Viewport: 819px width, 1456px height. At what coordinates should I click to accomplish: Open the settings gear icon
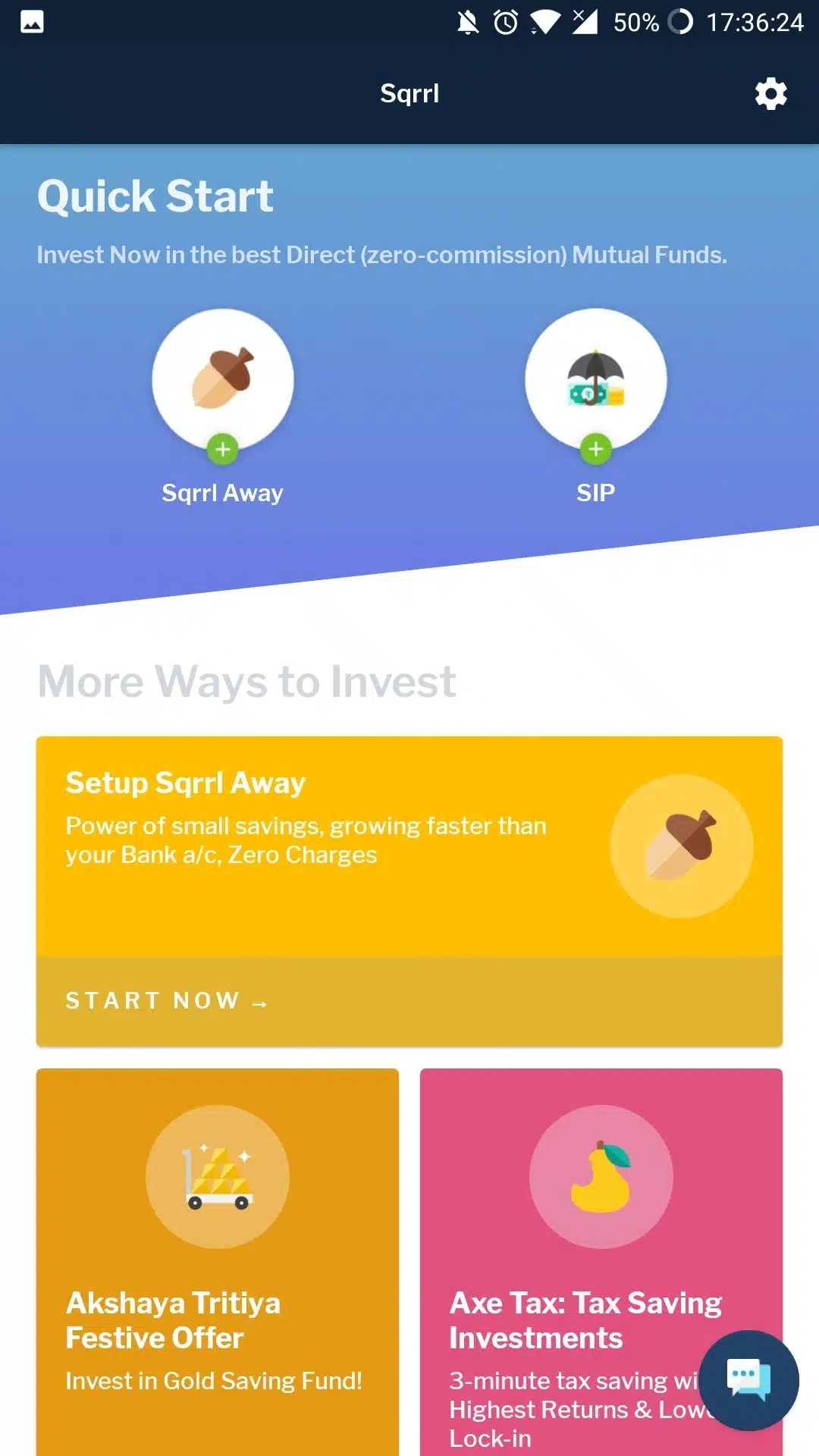[770, 94]
